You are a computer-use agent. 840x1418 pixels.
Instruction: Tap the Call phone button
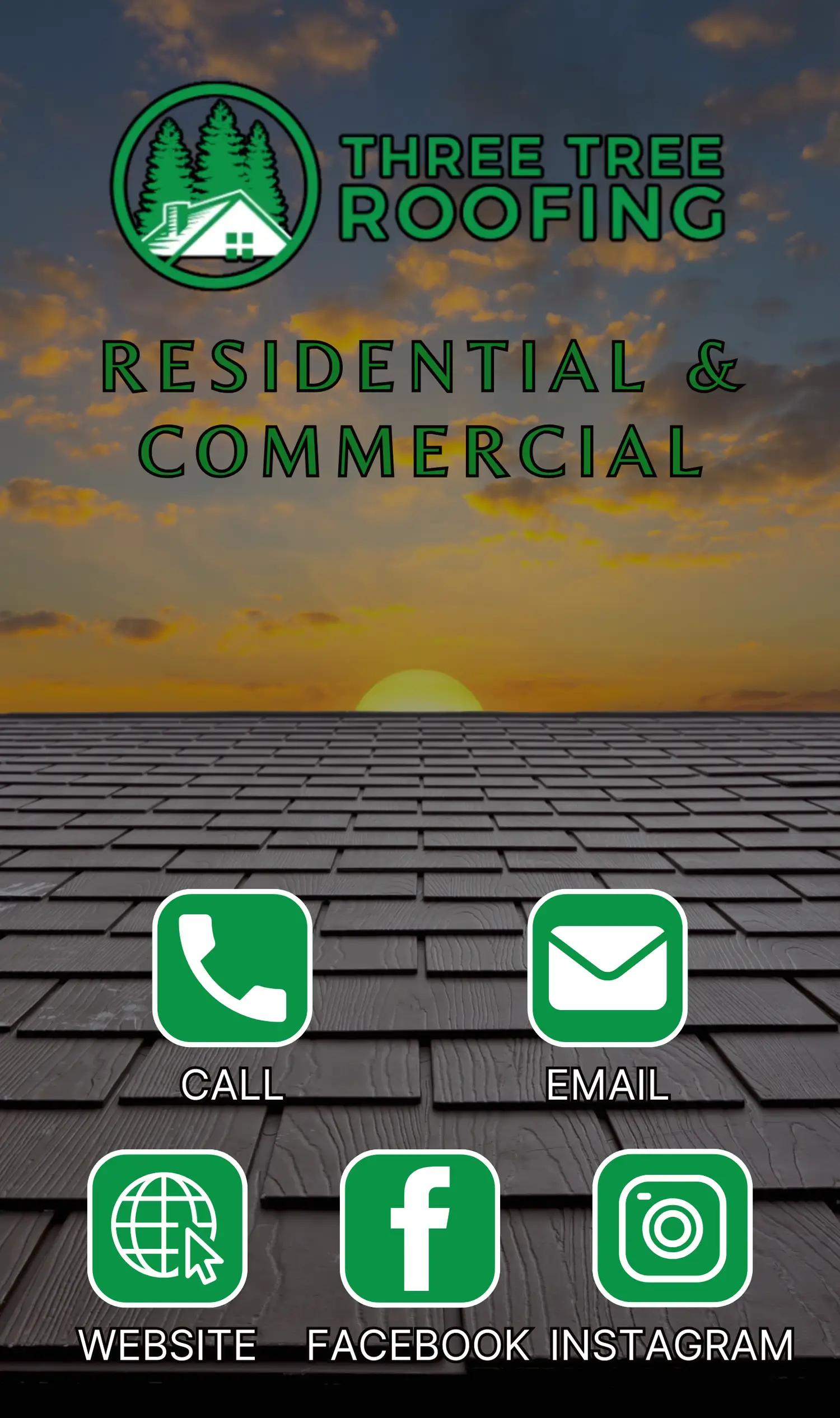(x=232, y=968)
